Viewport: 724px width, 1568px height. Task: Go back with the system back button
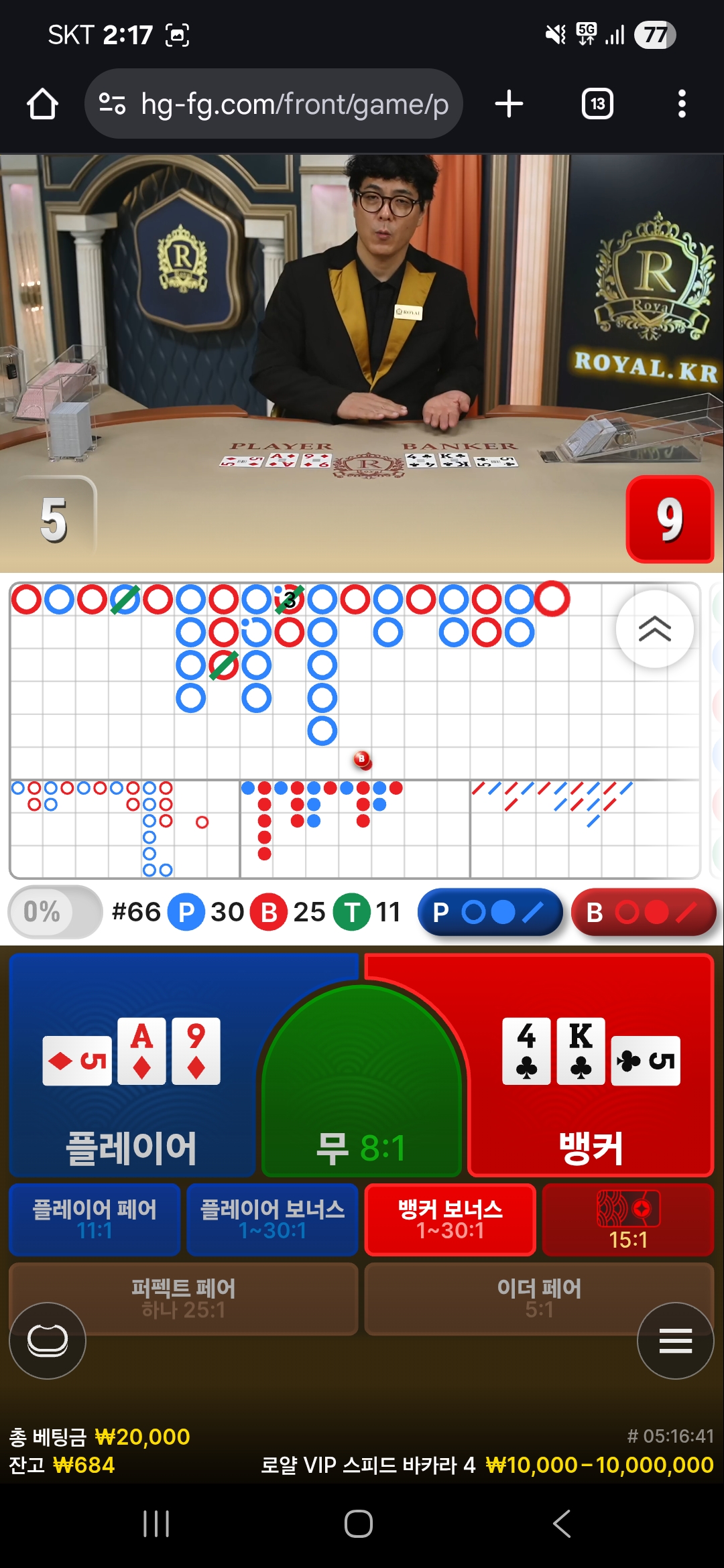(x=562, y=1524)
